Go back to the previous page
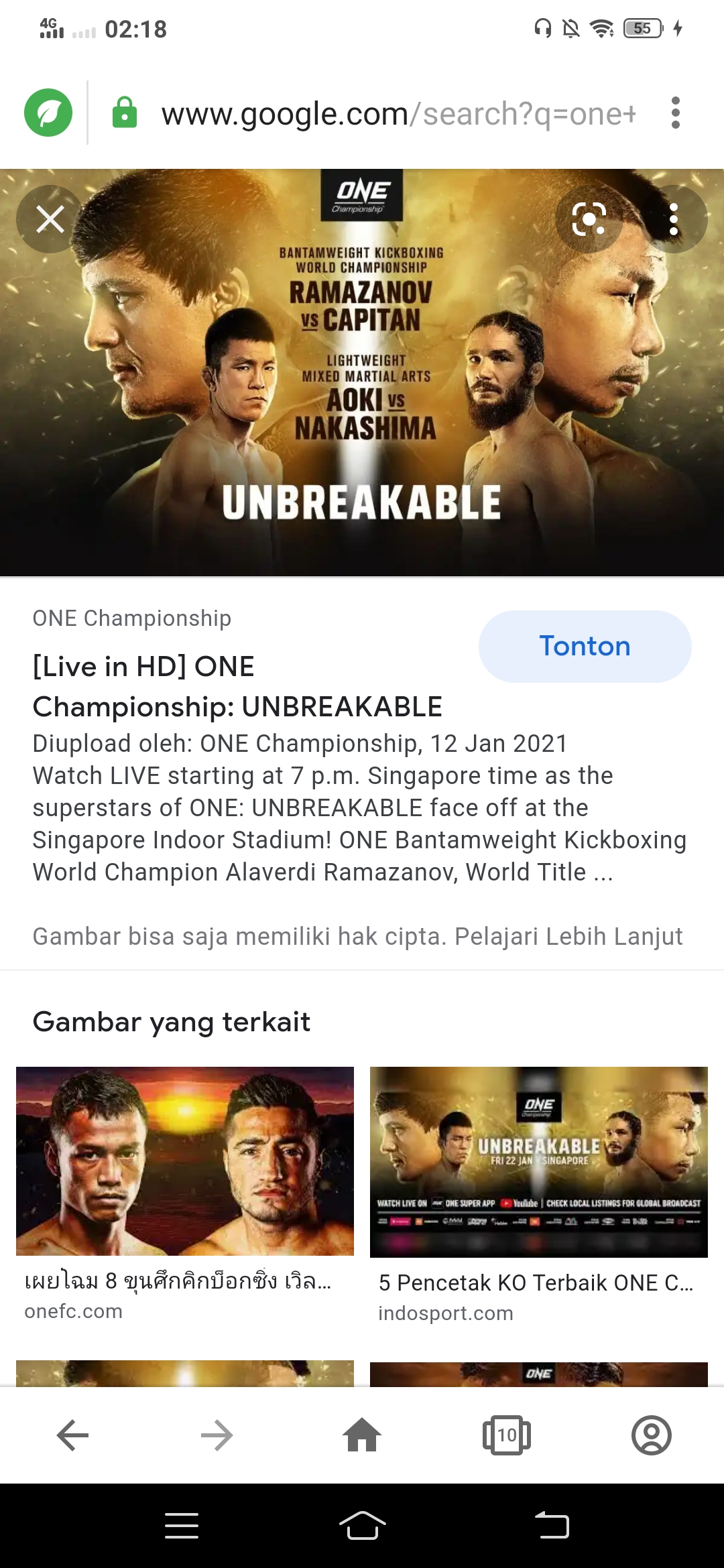The width and height of the screenshot is (724, 1568). [72, 1435]
